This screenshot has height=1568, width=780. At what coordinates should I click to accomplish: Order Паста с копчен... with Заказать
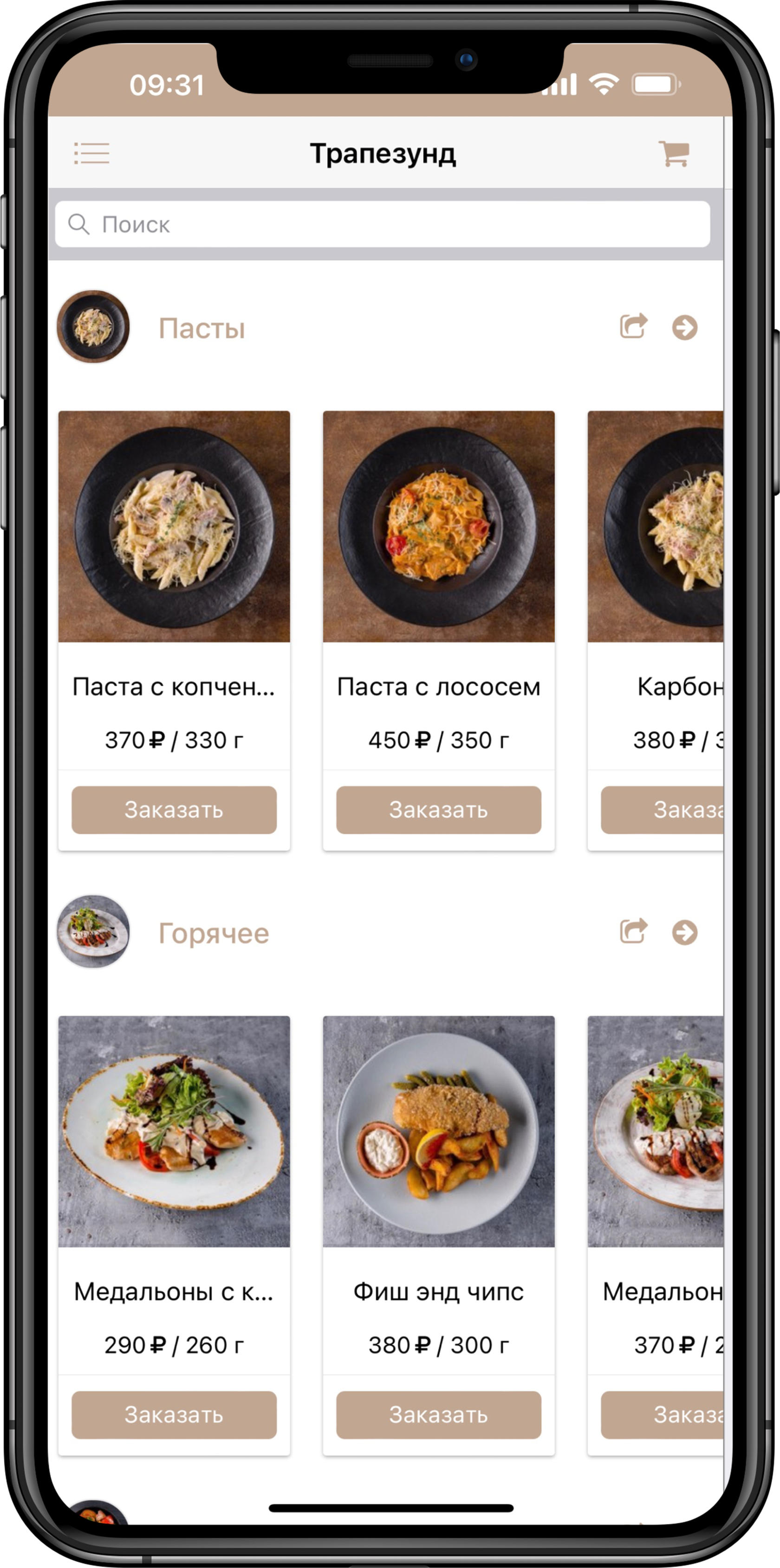[174, 810]
